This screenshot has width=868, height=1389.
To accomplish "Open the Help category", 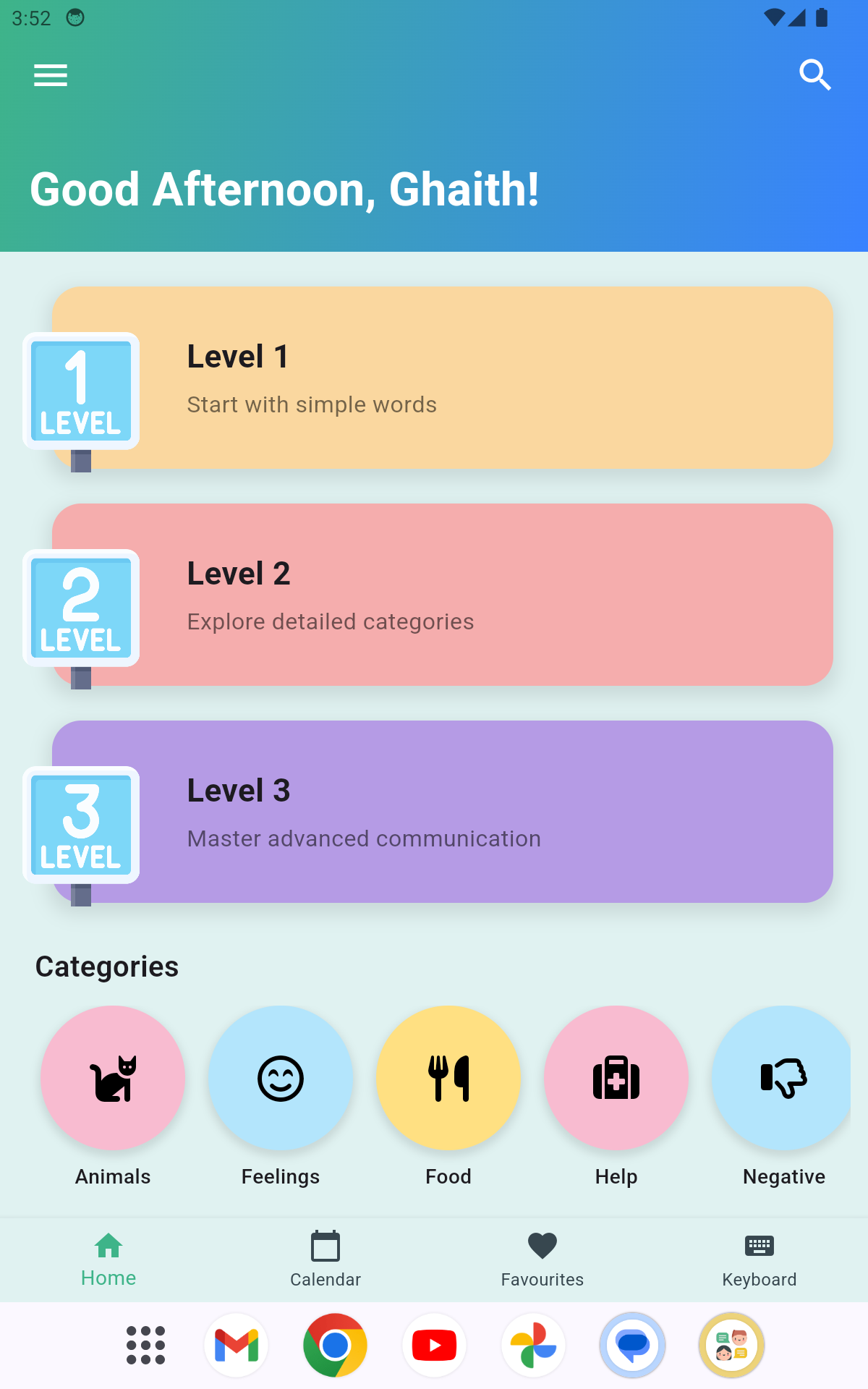I will click(x=616, y=1078).
